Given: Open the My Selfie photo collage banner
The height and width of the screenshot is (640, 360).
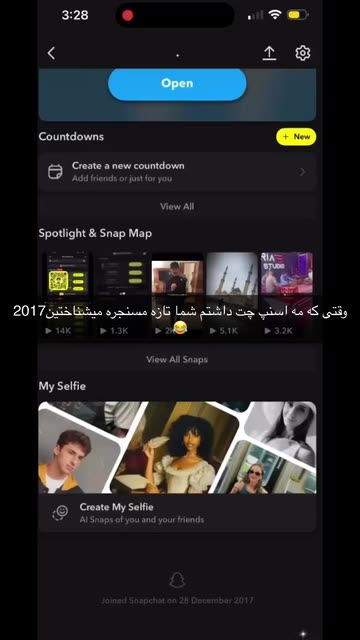Looking at the screenshot, I should click(177, 447).
